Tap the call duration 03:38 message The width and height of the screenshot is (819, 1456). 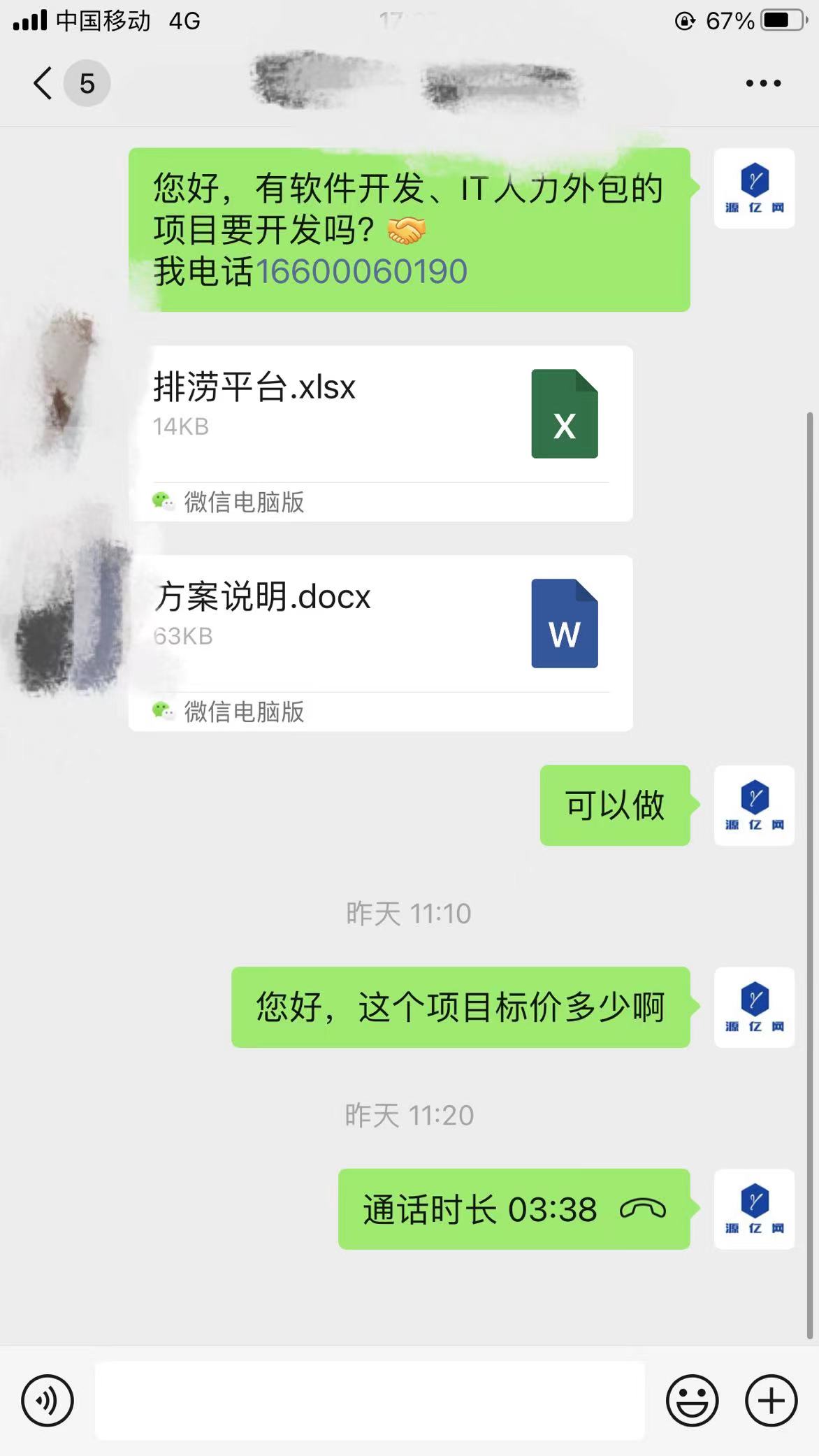pos(514,1209)
